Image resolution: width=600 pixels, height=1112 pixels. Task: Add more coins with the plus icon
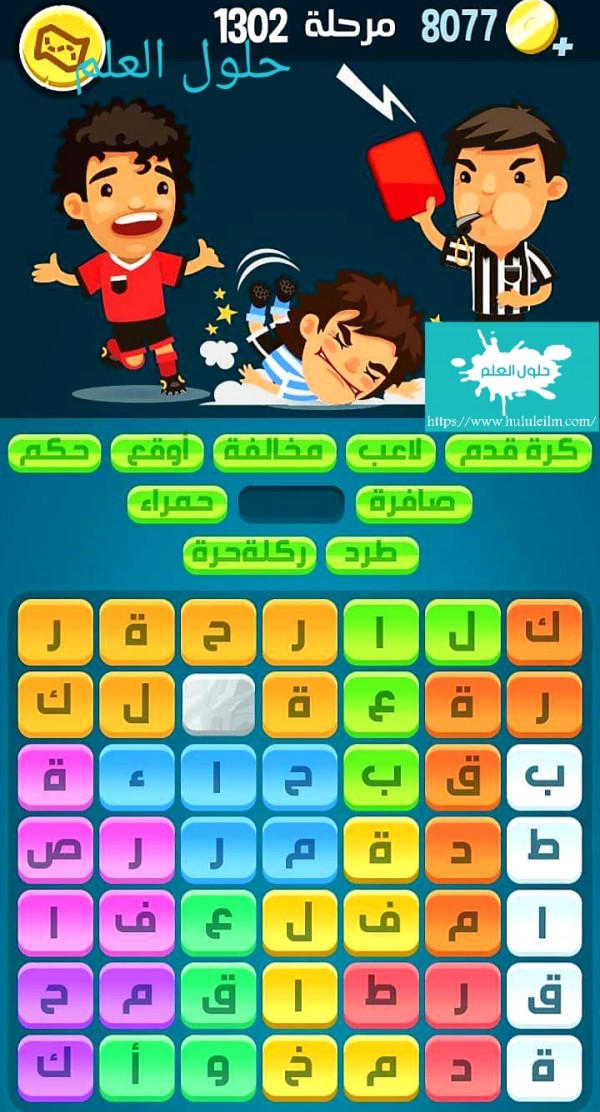(x=565, y=46)
